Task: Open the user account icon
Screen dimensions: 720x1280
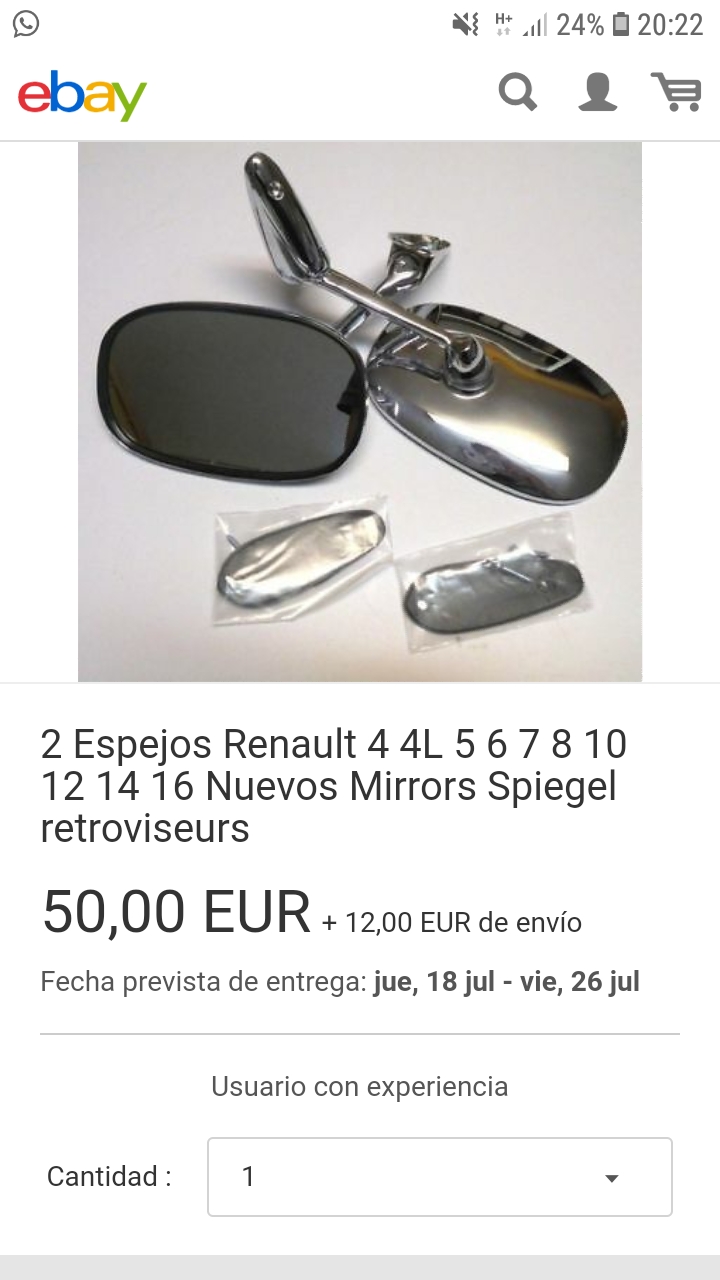Action: [597, 93]
